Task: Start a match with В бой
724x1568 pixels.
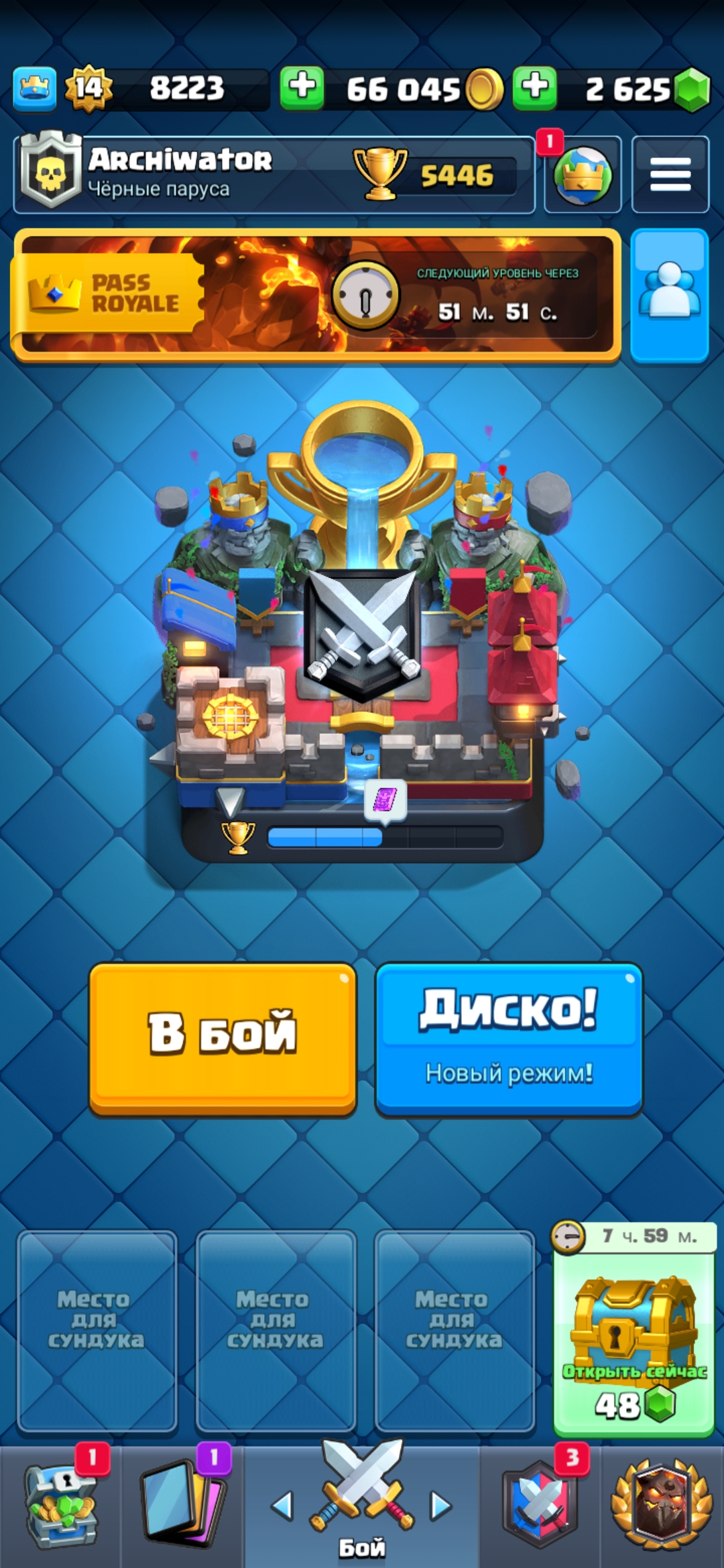Action: point(223,1037)
